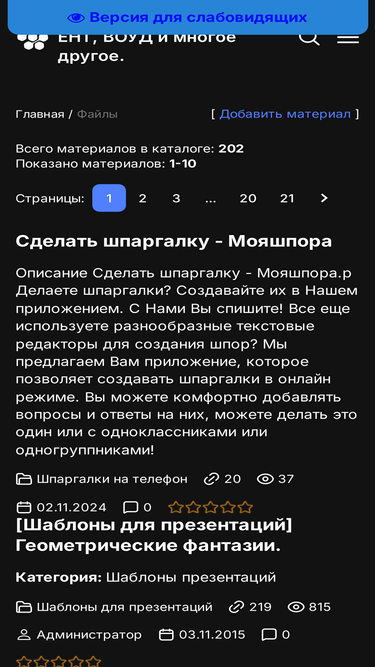Go to Главная in the breadcrumb
Image resolution: width=375 pixels, height=667 pixels.
click(40, 114)
